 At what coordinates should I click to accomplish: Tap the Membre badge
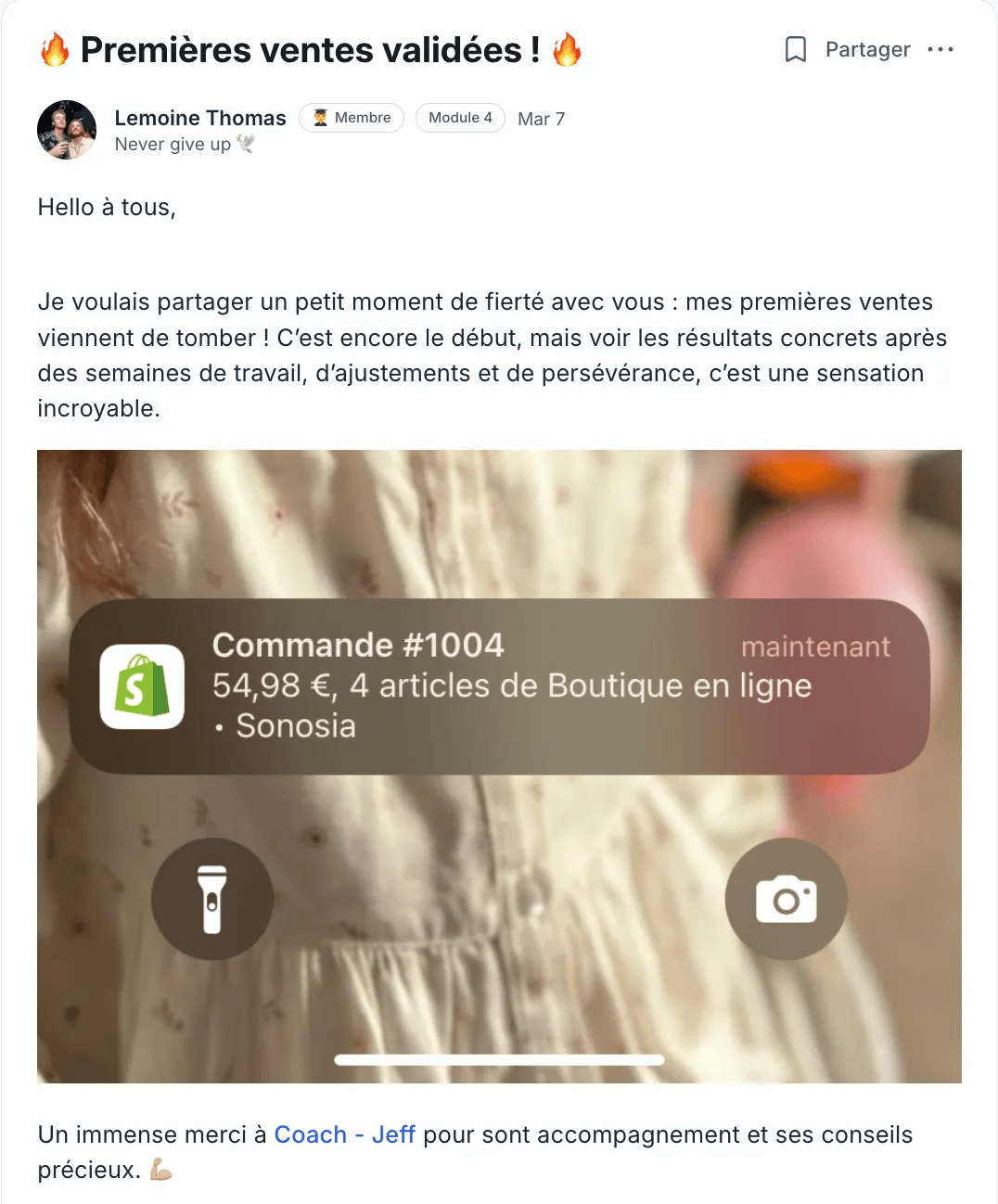352,118
